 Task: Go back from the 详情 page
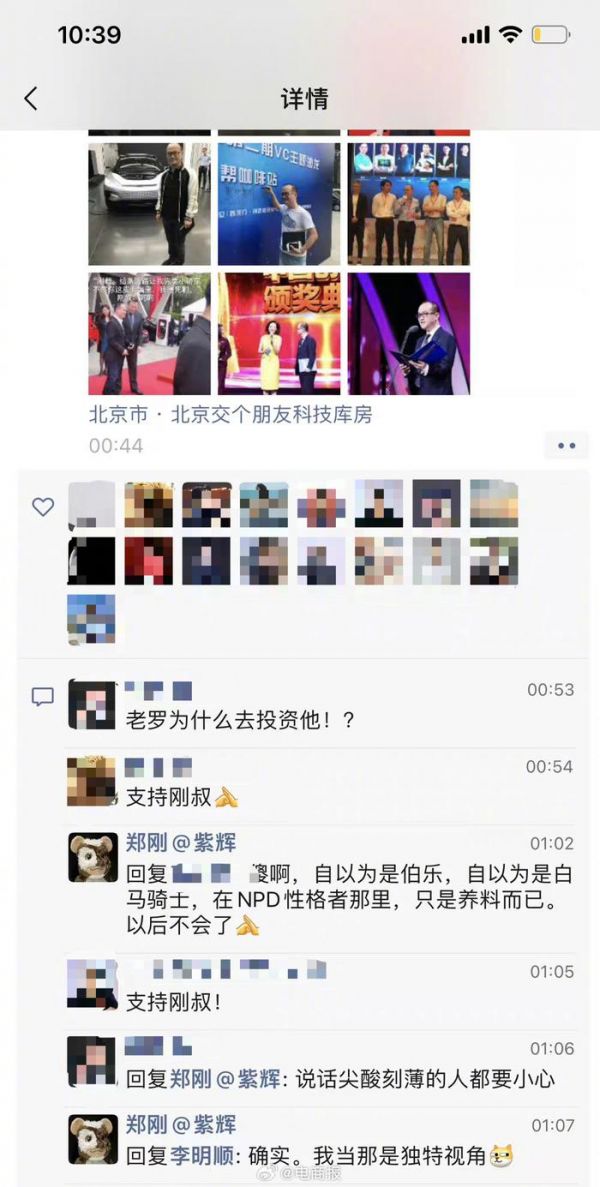coord(31,98)
